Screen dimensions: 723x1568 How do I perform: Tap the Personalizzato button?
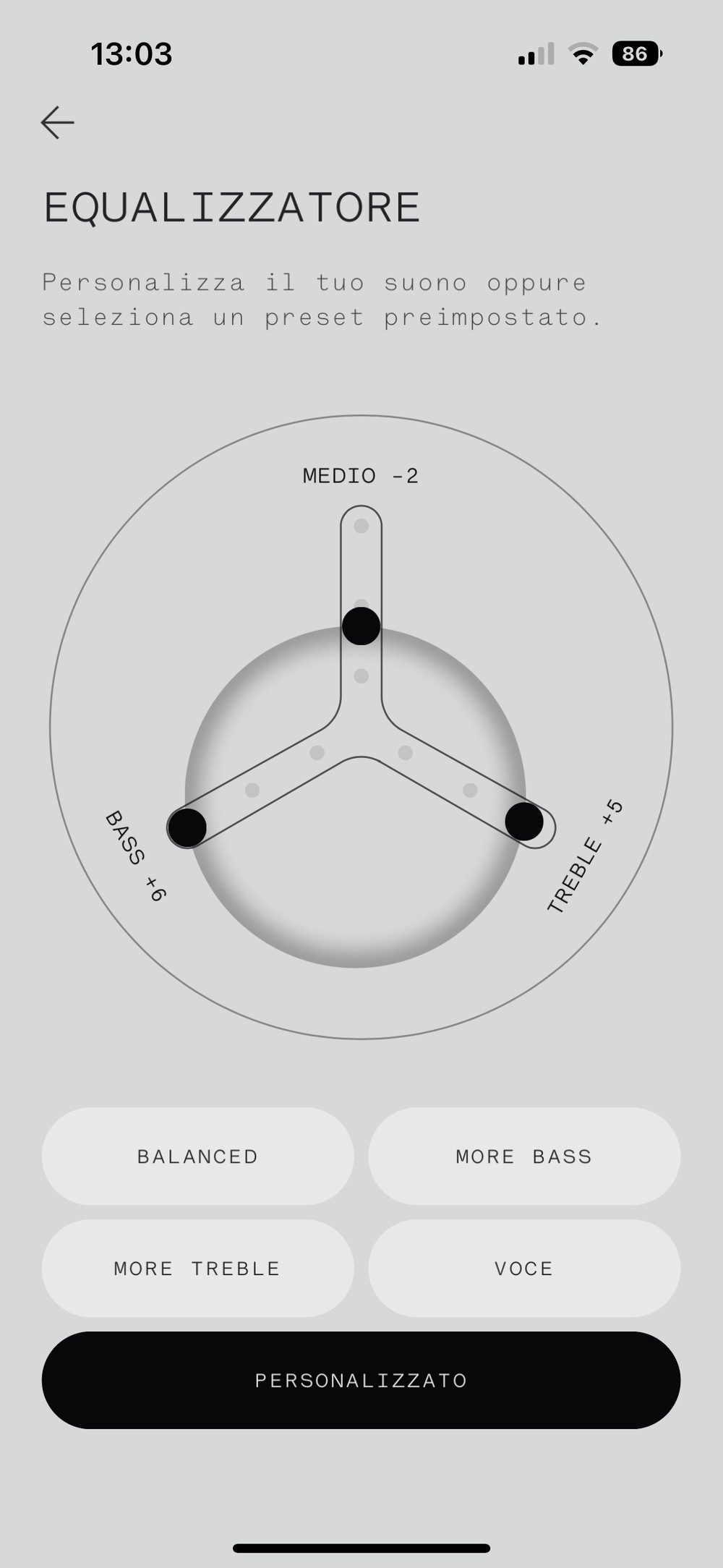tap(361, 1380)
